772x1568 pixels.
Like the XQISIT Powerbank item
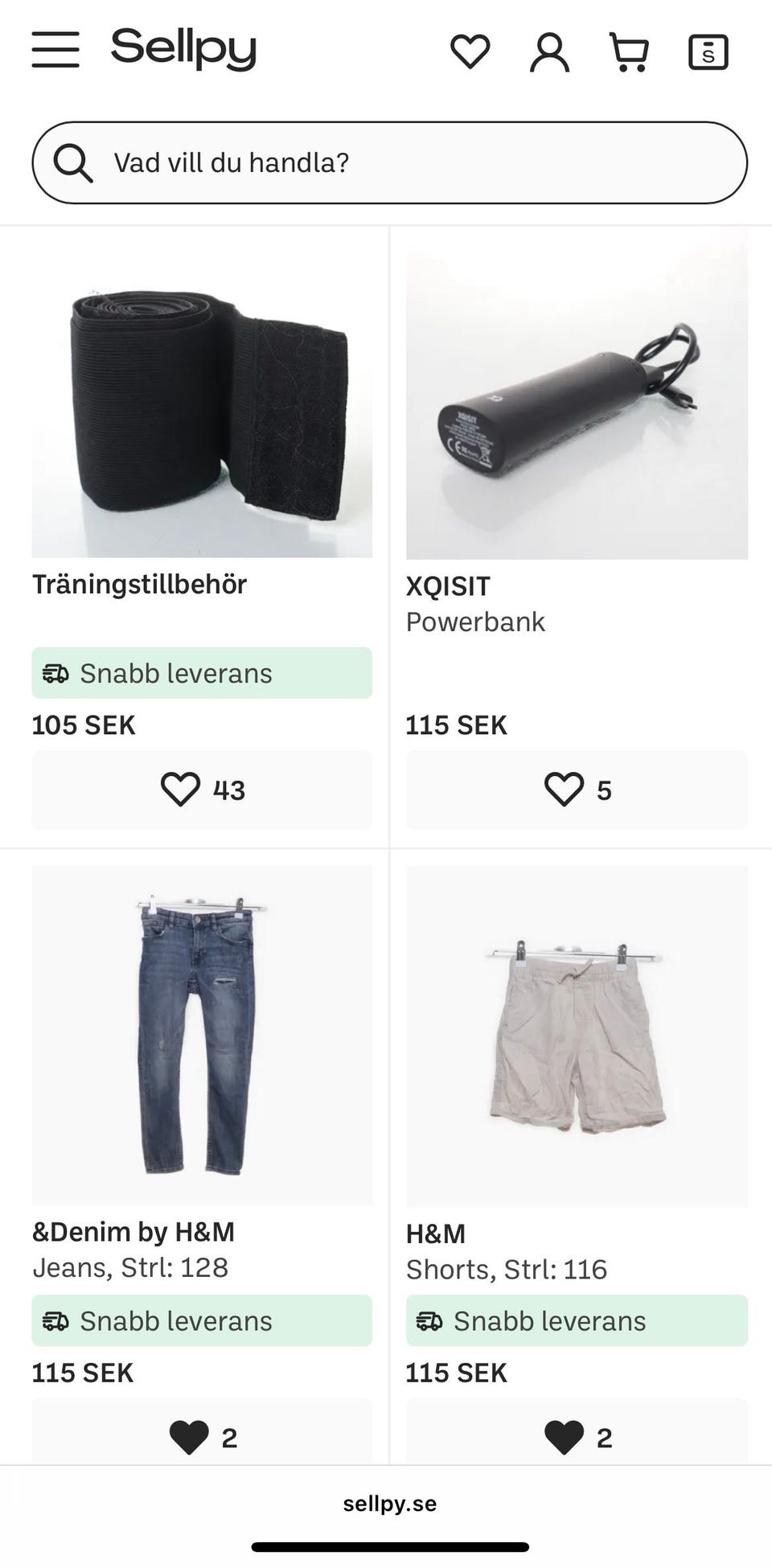coord(577,790)
